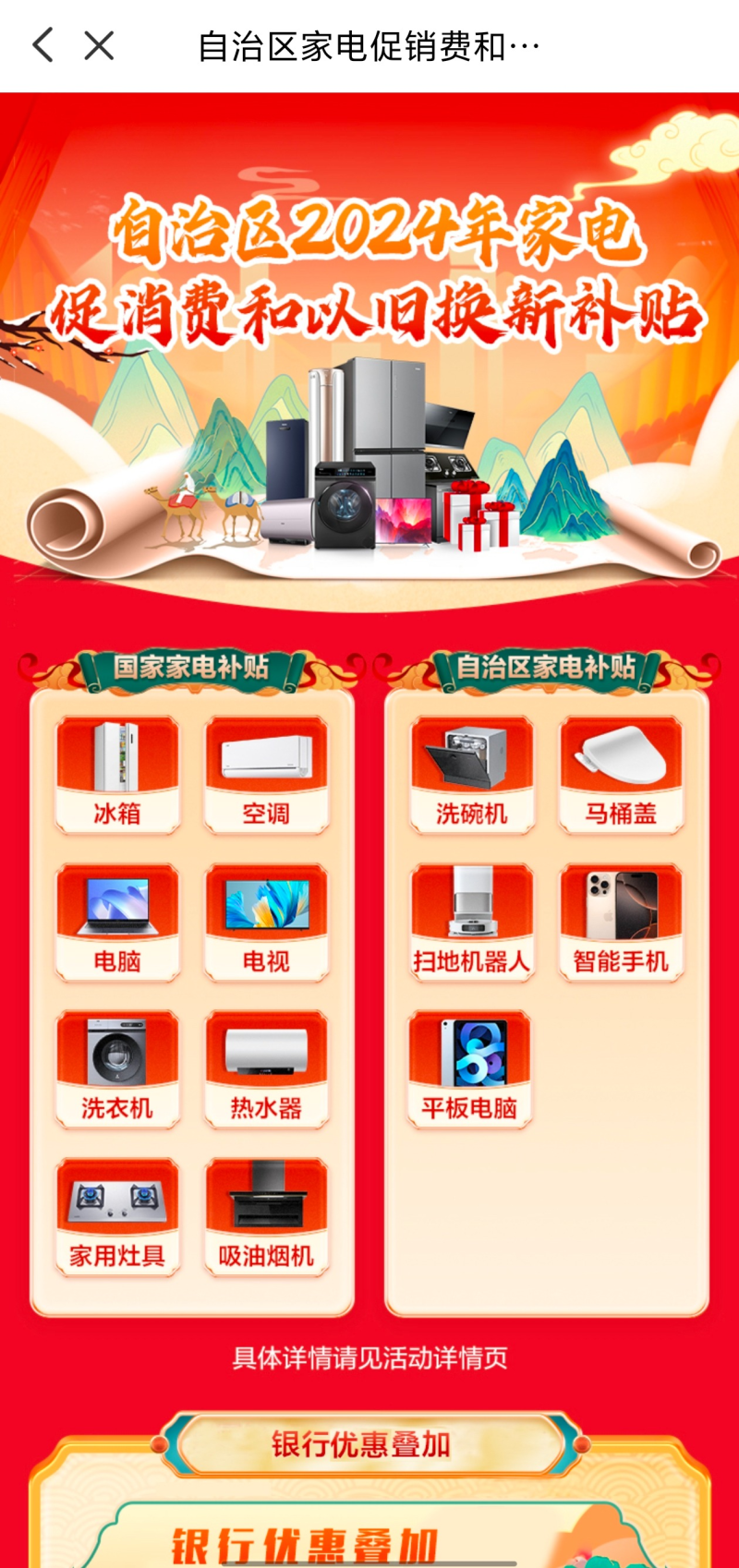
Task: Open the 热水器 category
Action: point(266,1069)
